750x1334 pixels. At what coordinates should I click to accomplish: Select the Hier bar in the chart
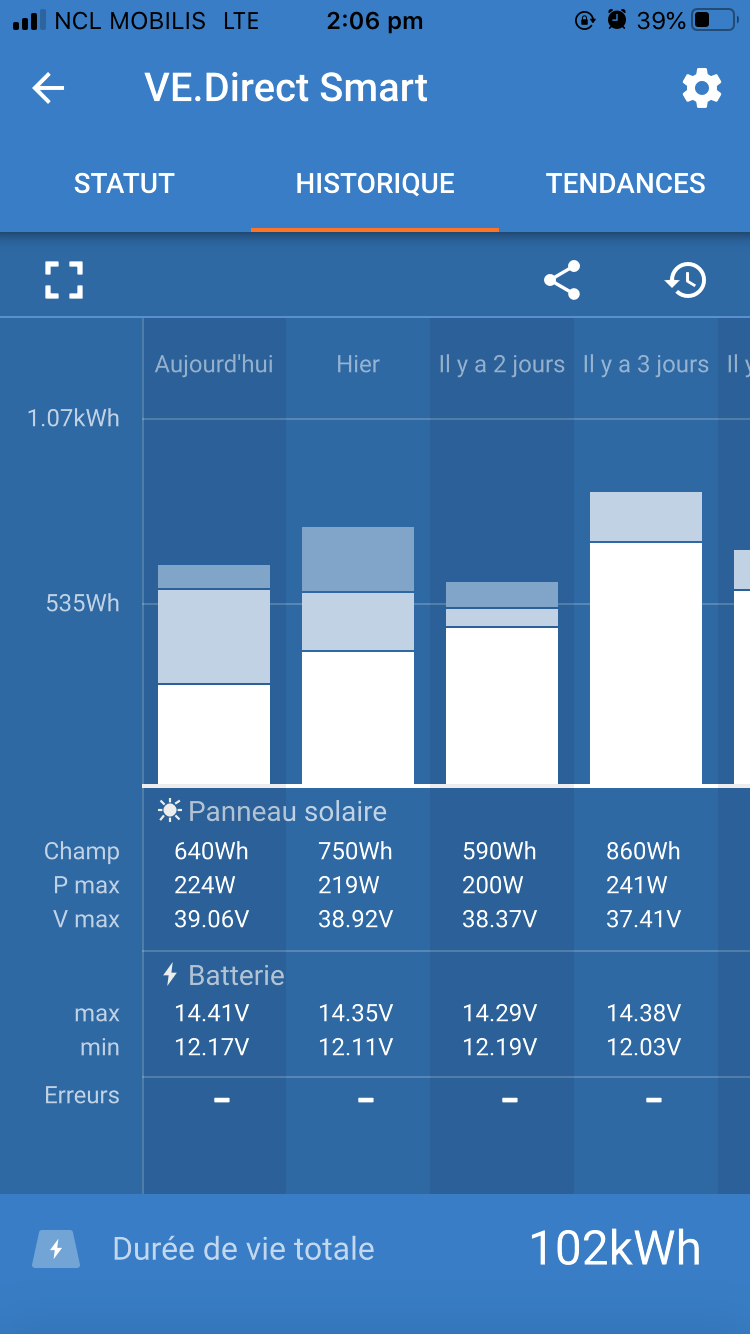358,656
